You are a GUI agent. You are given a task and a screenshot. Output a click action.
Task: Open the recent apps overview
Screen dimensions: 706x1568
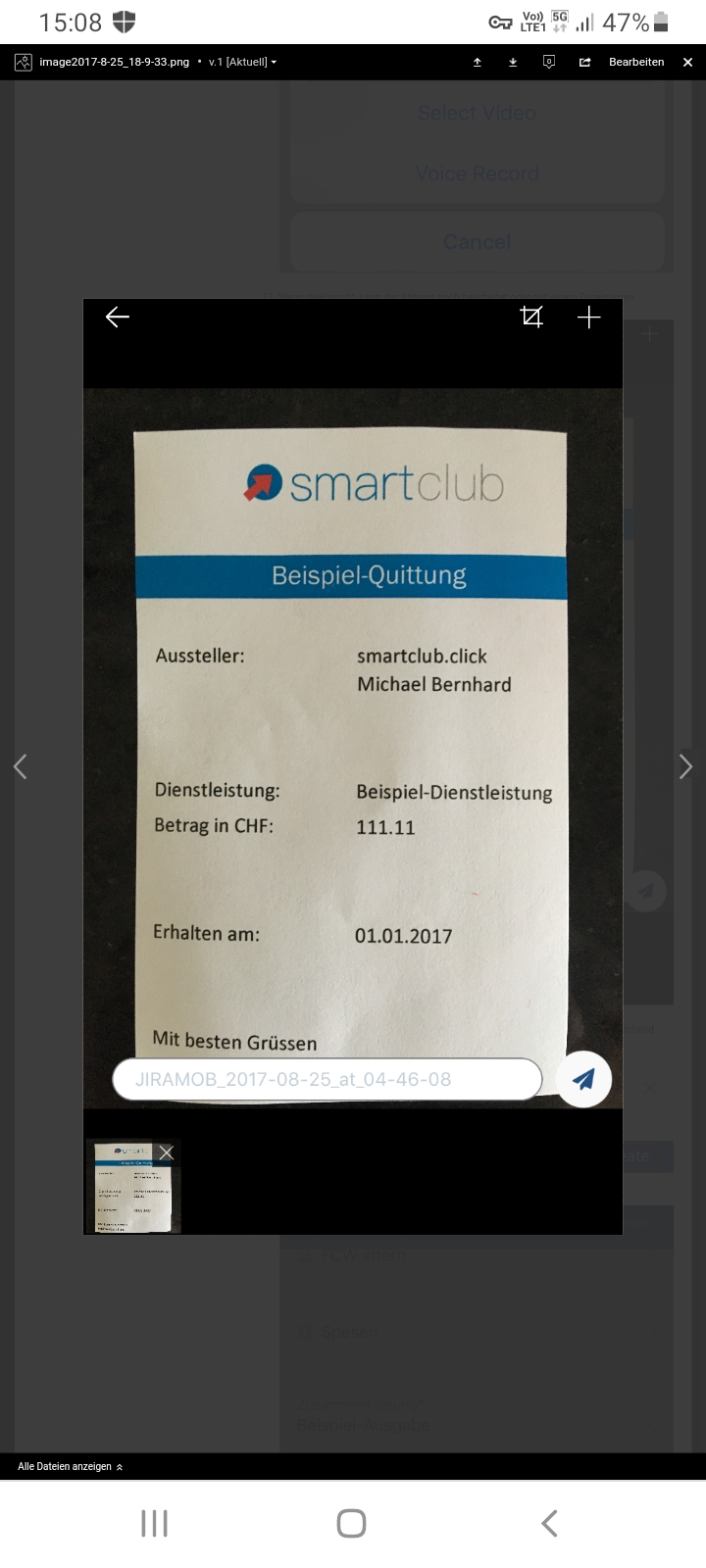point(155,1523)
